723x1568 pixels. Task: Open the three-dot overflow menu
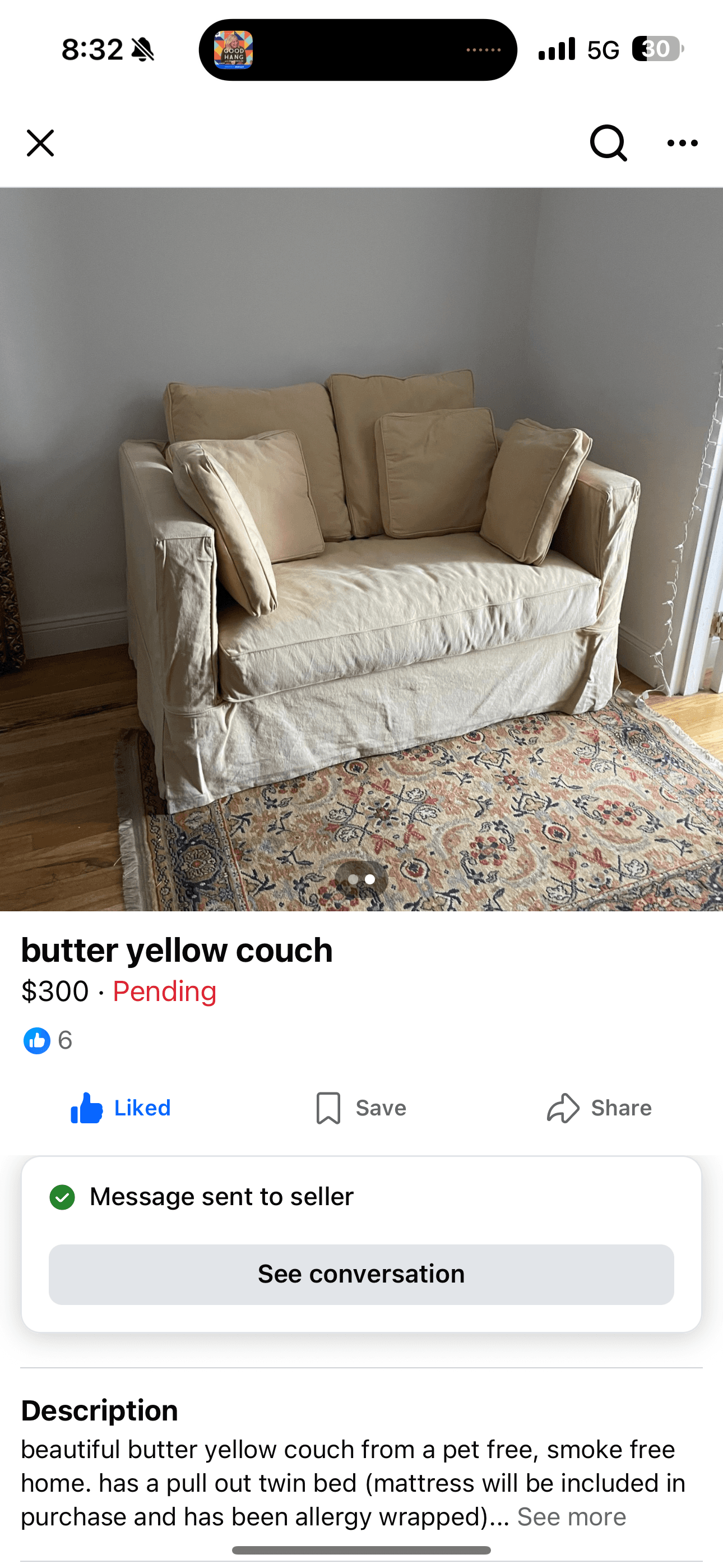tap(682, 143)
